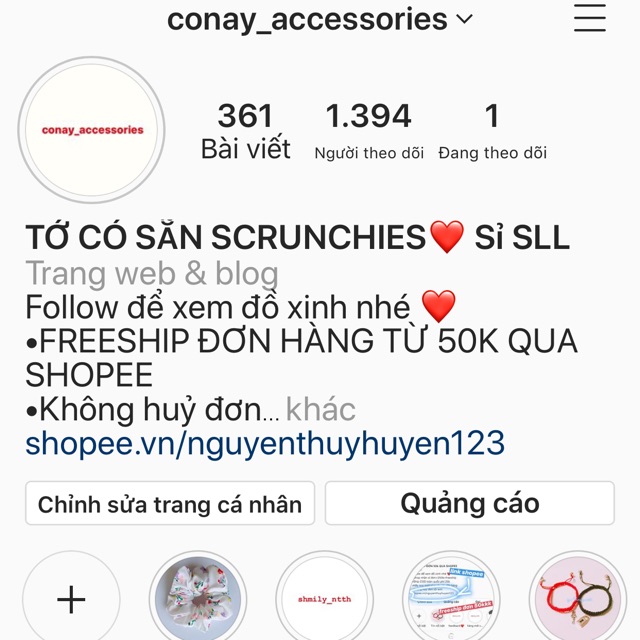Add a new story highlight

click(71, 598)
